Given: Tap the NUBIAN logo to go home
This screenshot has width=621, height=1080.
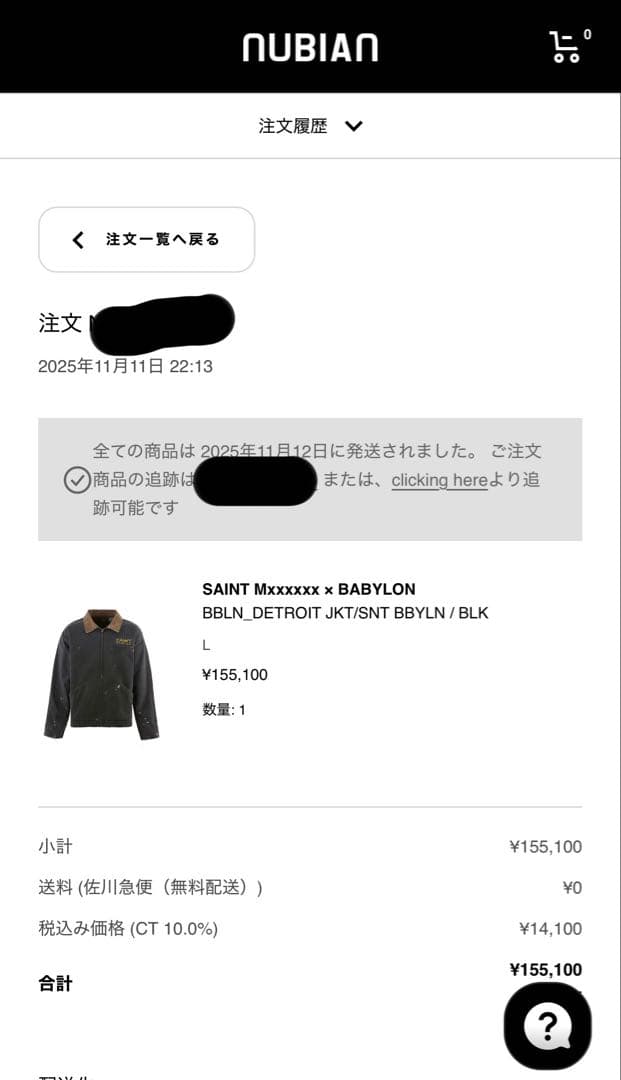Looking at the screenshot, I should point(310,47).
